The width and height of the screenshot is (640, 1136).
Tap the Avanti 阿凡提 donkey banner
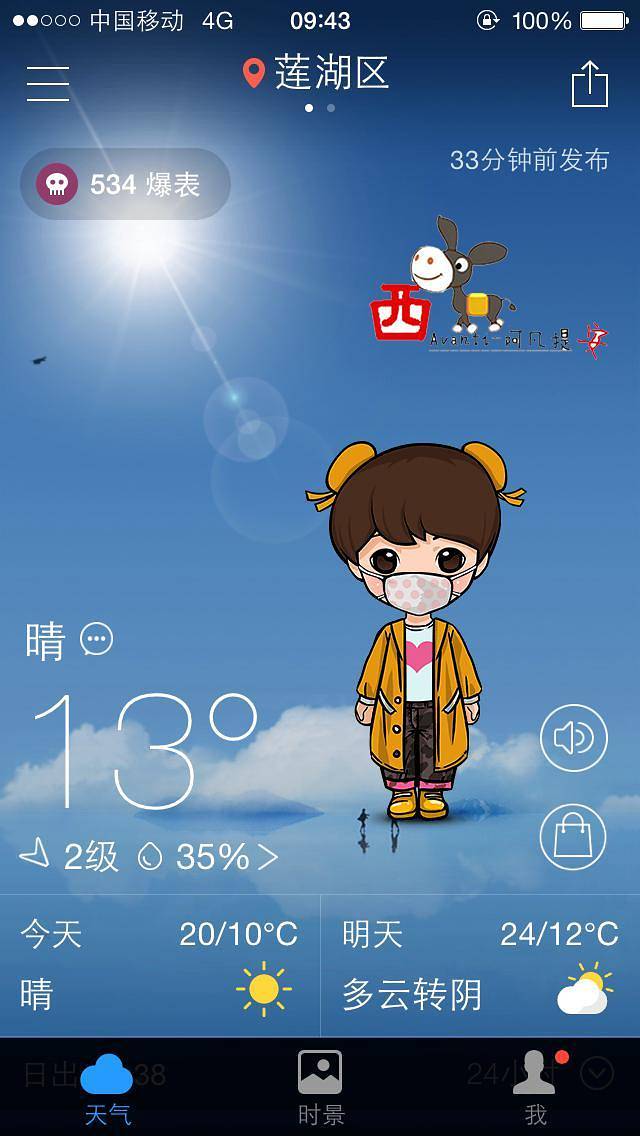coord(490,292)
